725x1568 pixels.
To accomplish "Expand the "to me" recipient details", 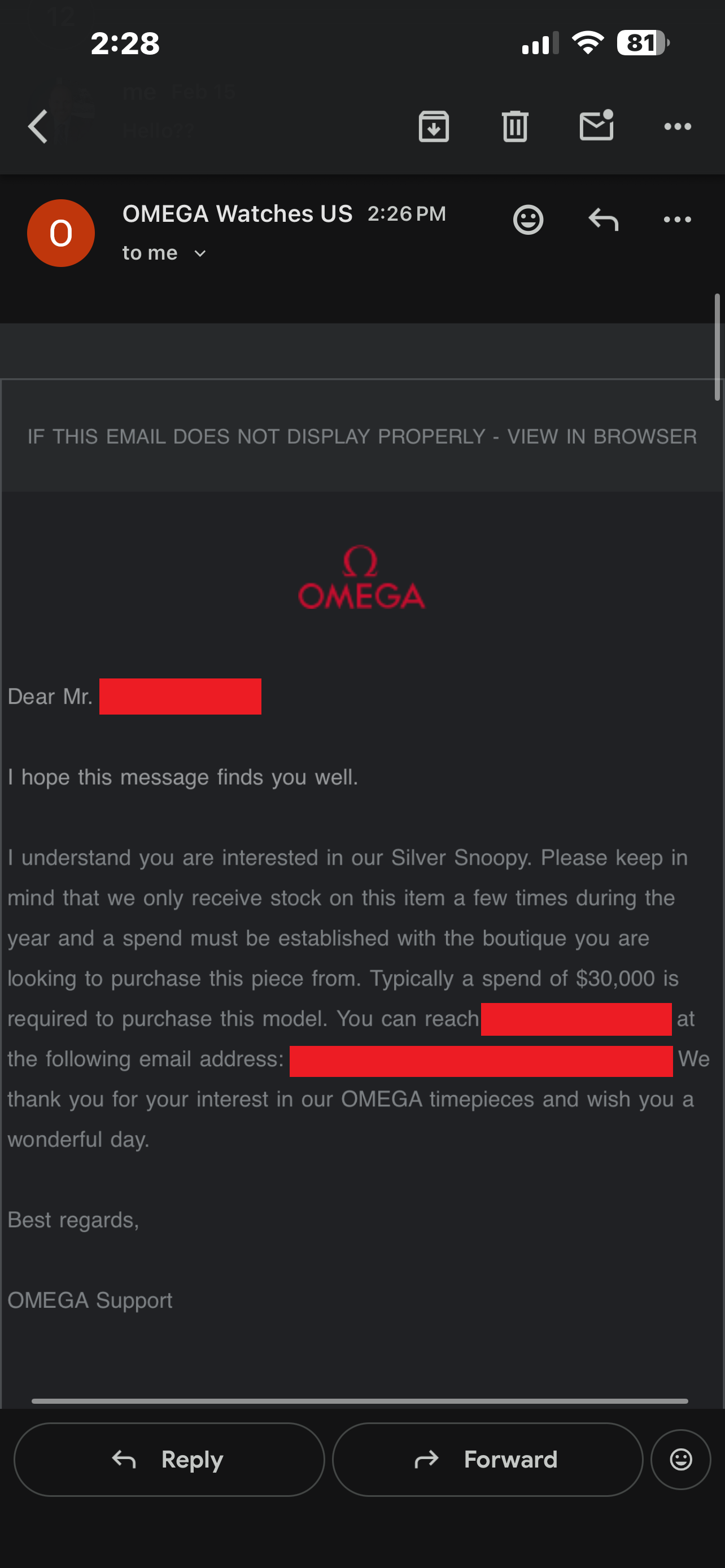I will click(164, 253).
